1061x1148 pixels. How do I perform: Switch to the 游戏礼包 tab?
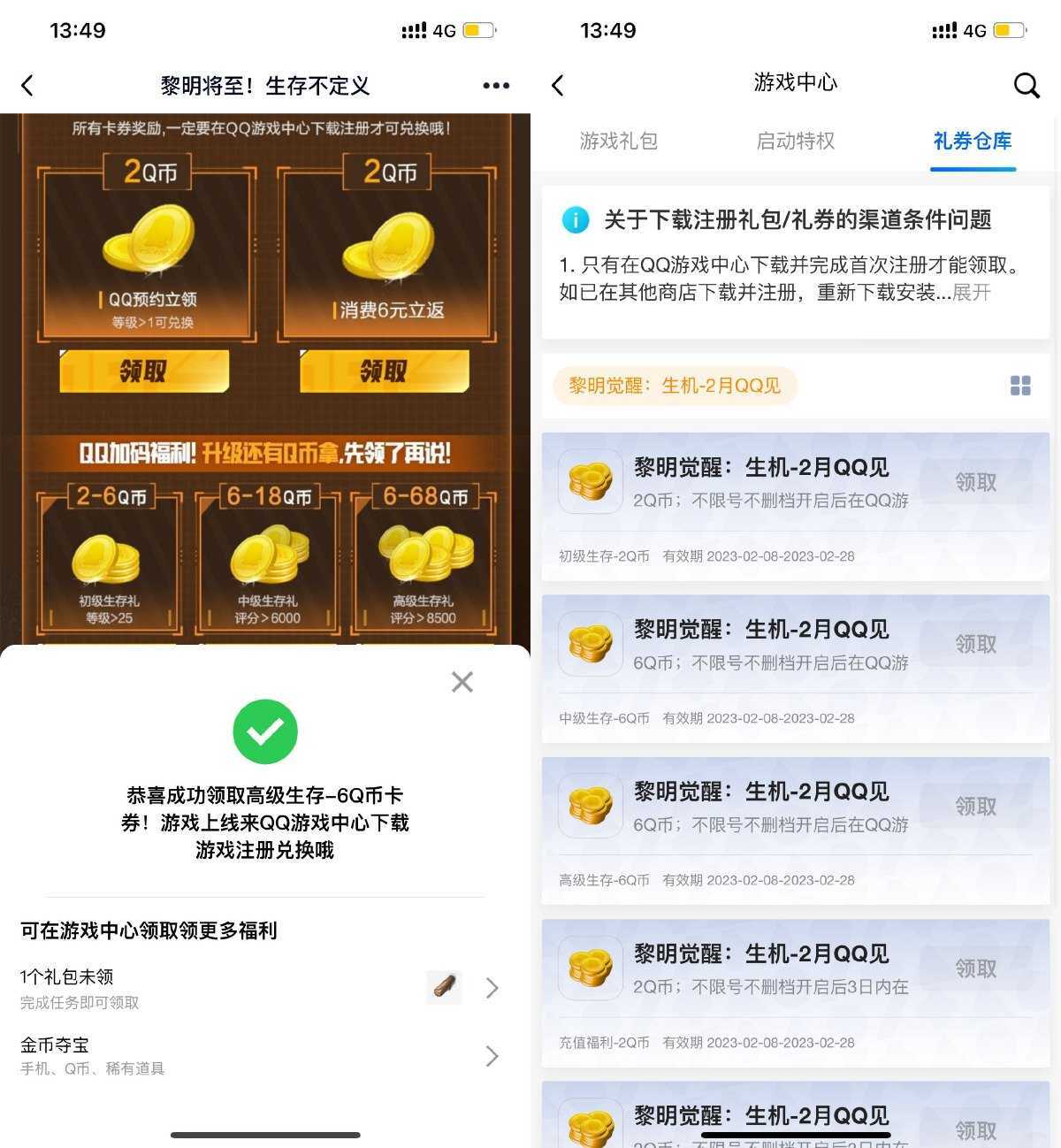tap(618, 142)
